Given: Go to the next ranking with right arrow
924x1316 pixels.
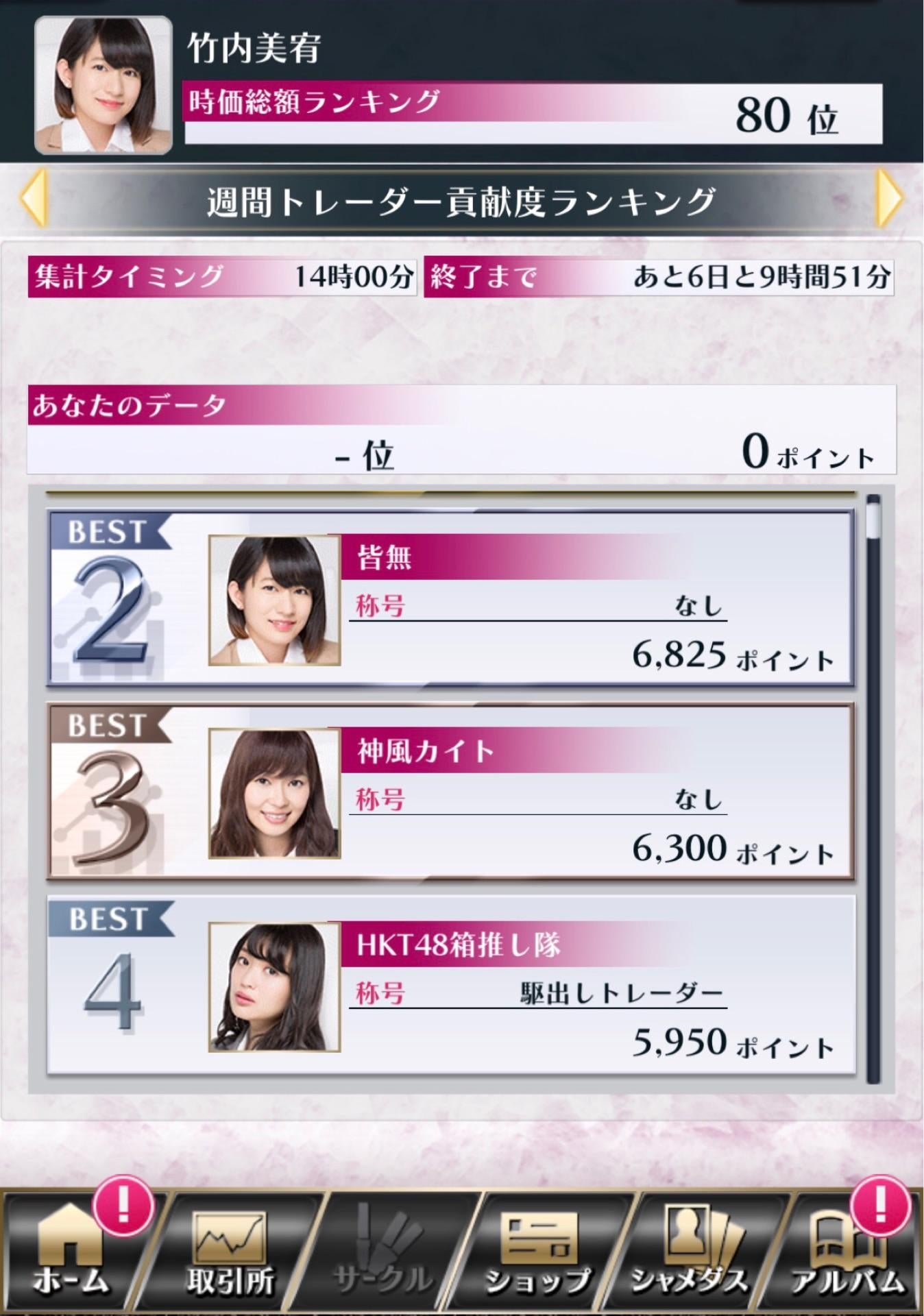Looking at the screenshot, I should coord(889,199).
